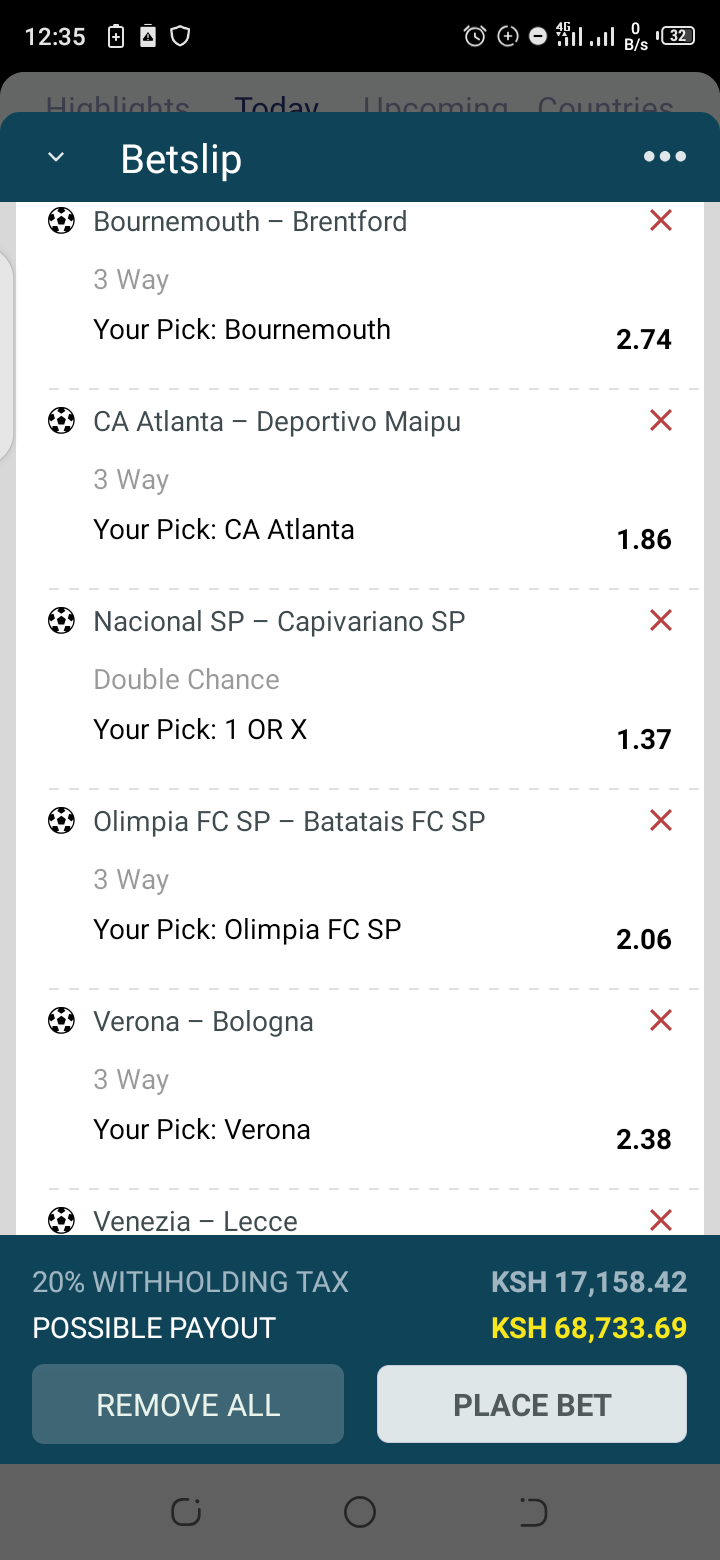
Task: Open the Betslip three-dot overflow menu
Action: click(x=664, y=157)
